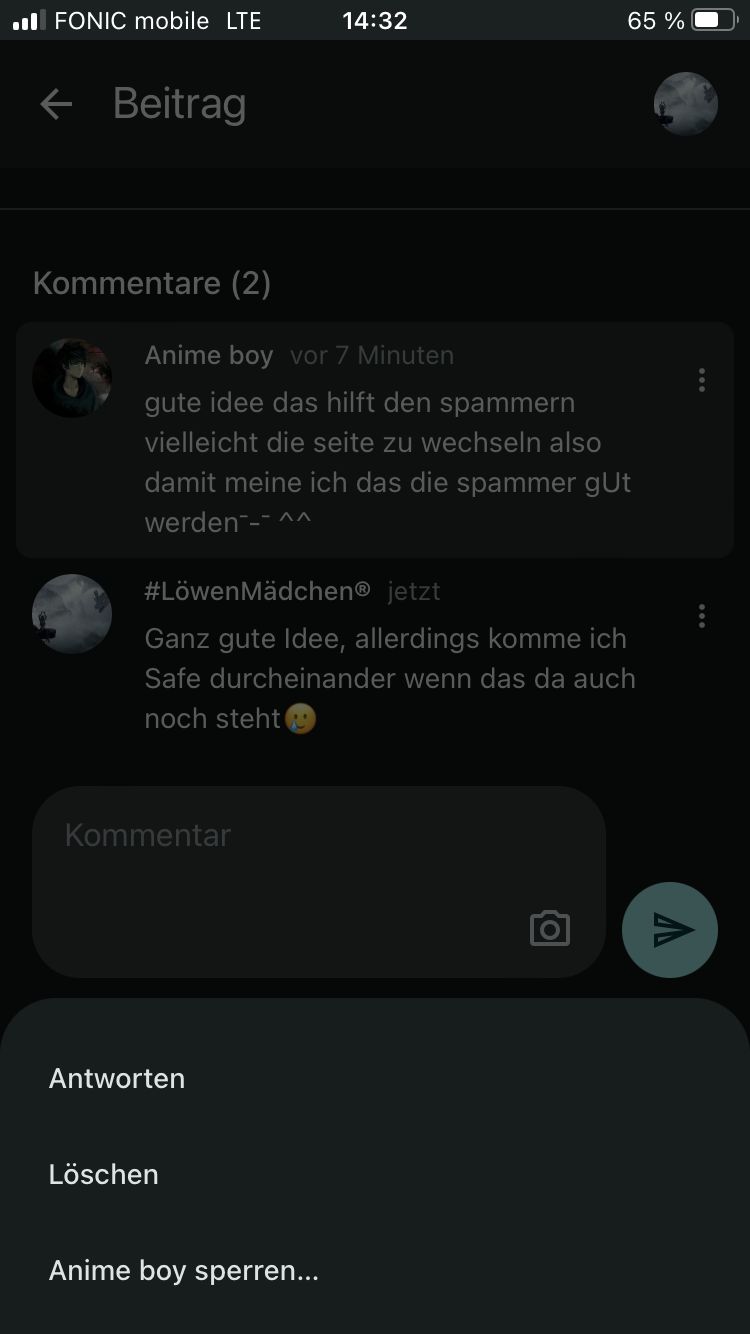
Task: Go back from the Beitrag screen
Action: tap(56, 104)
